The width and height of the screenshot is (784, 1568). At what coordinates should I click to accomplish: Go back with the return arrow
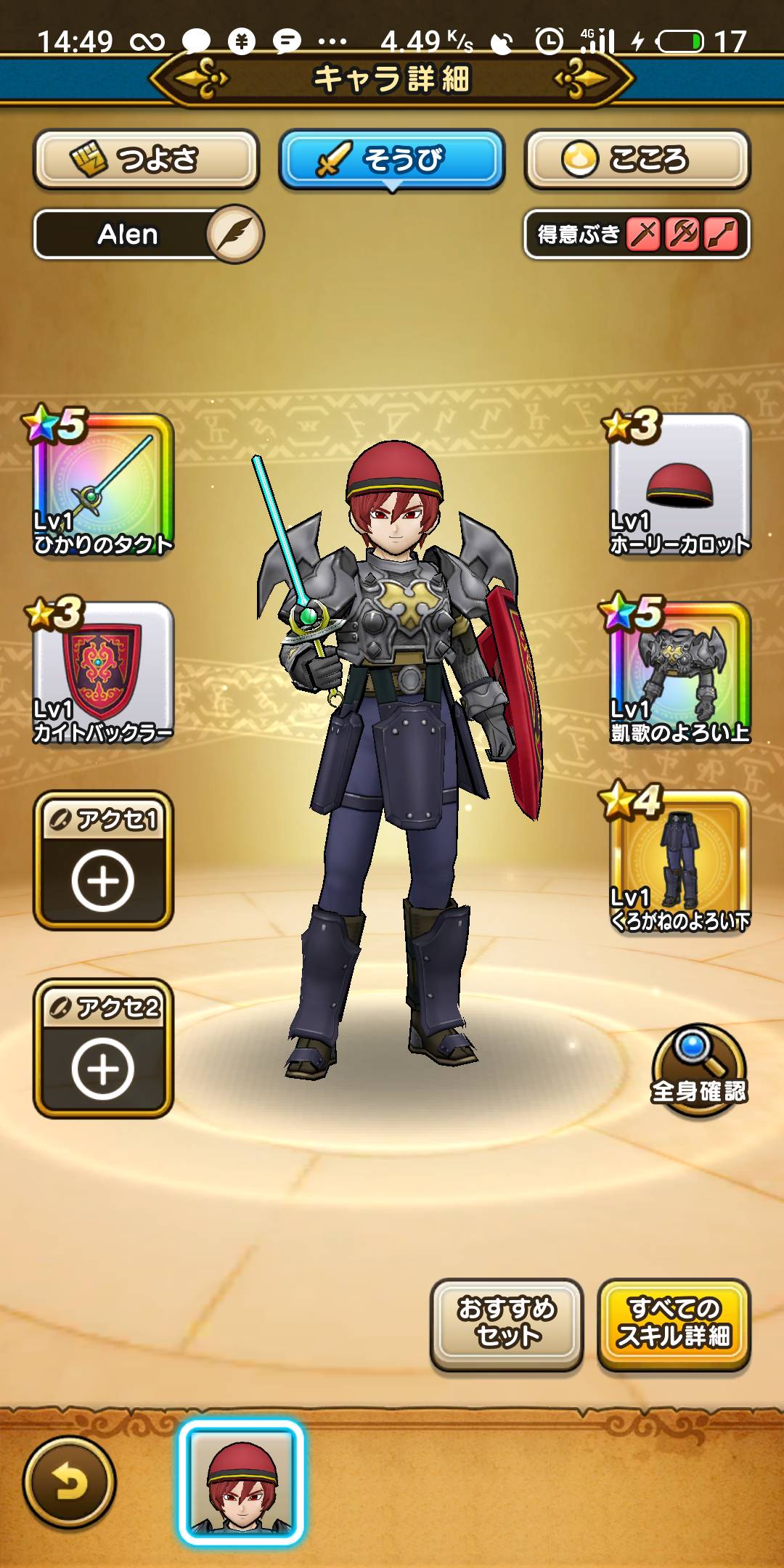[x=70, y=1482]
